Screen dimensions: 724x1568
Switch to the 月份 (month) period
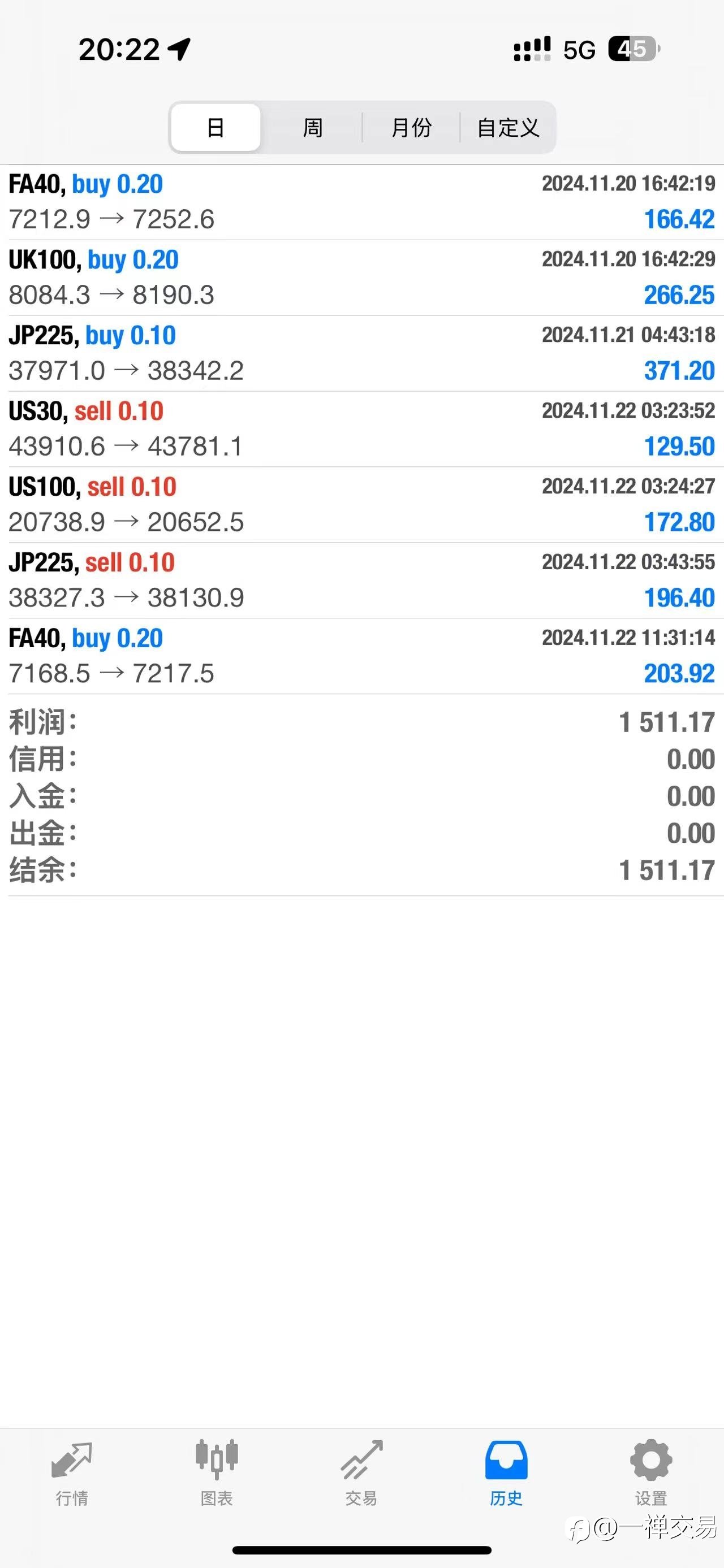[411, 127]
